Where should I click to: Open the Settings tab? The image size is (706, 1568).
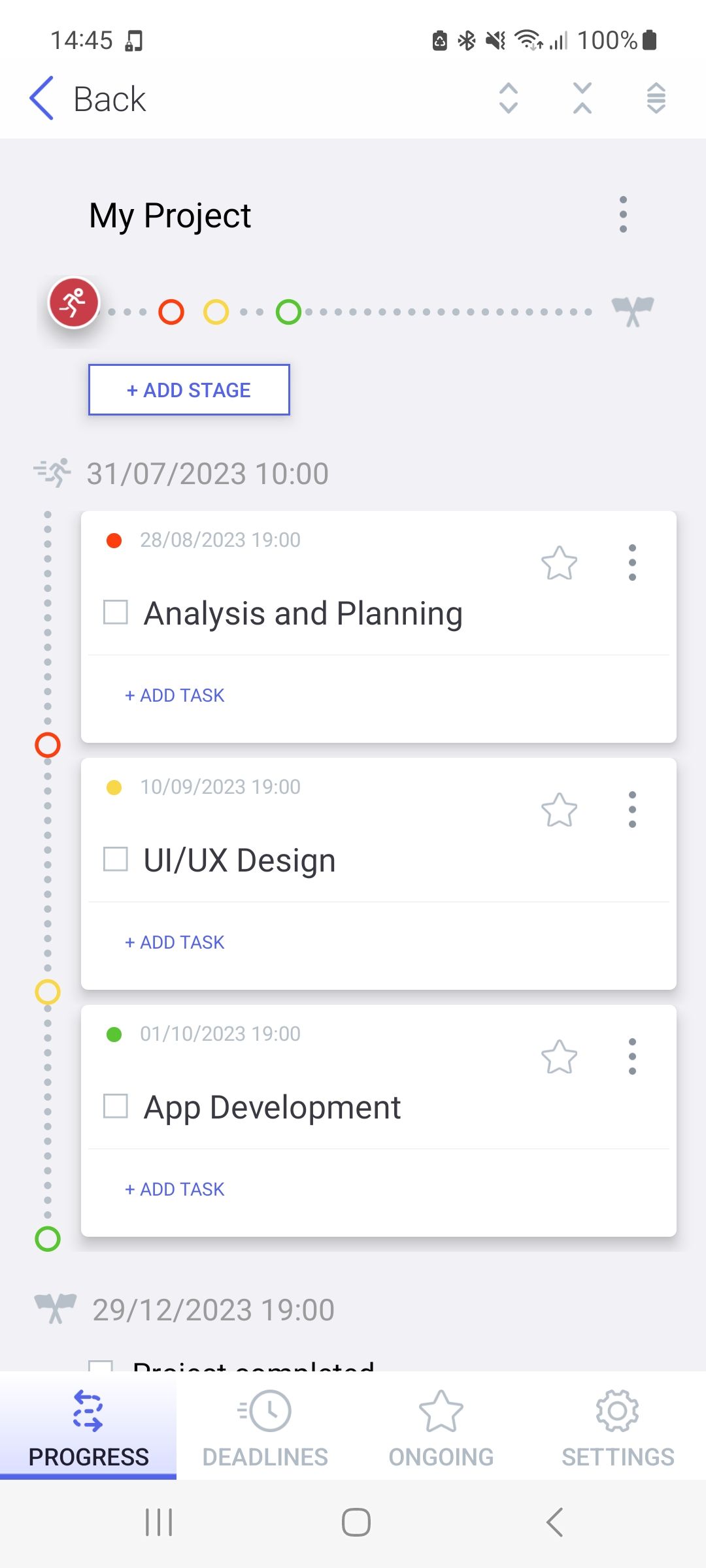tap(618, 1428)
